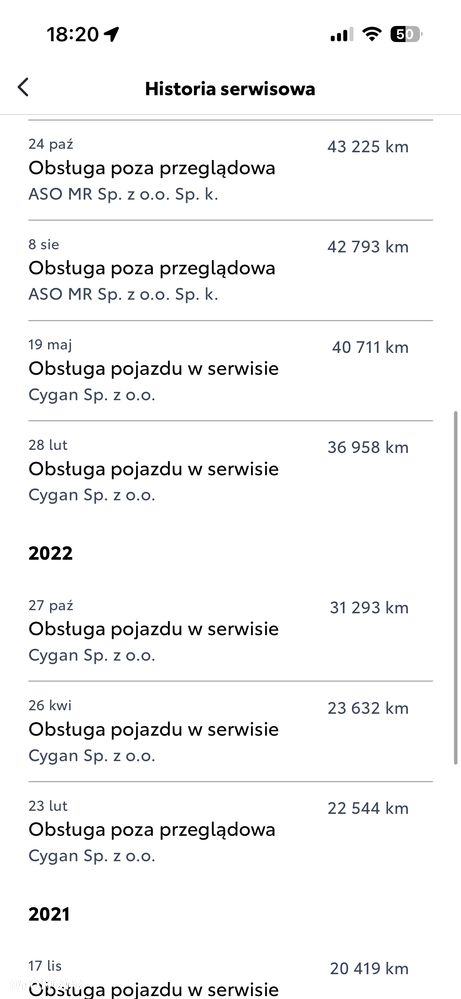Open the 27 paź 31 293 km entry

tap(230, 631)
